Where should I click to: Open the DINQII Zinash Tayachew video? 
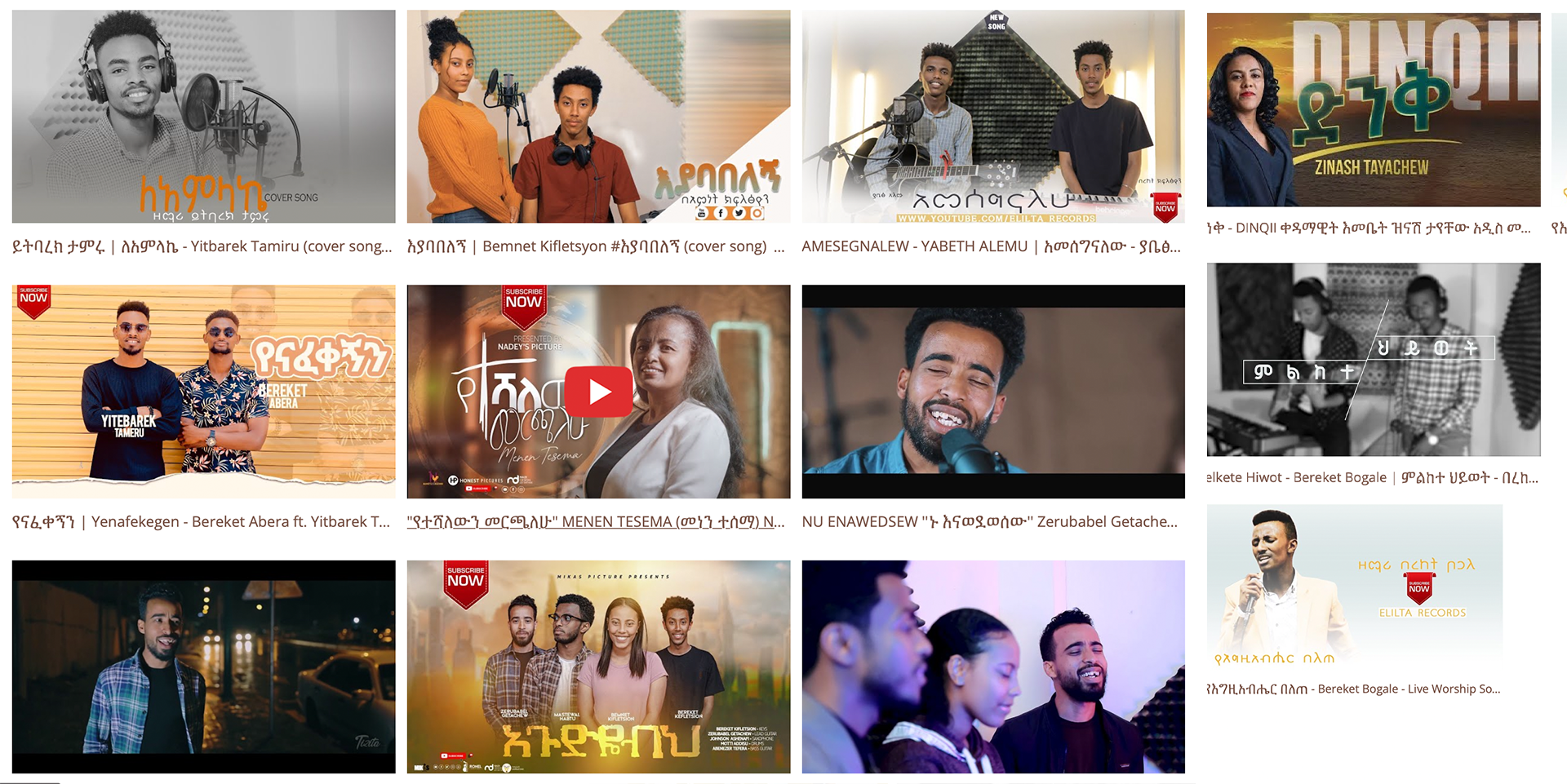1373,110
